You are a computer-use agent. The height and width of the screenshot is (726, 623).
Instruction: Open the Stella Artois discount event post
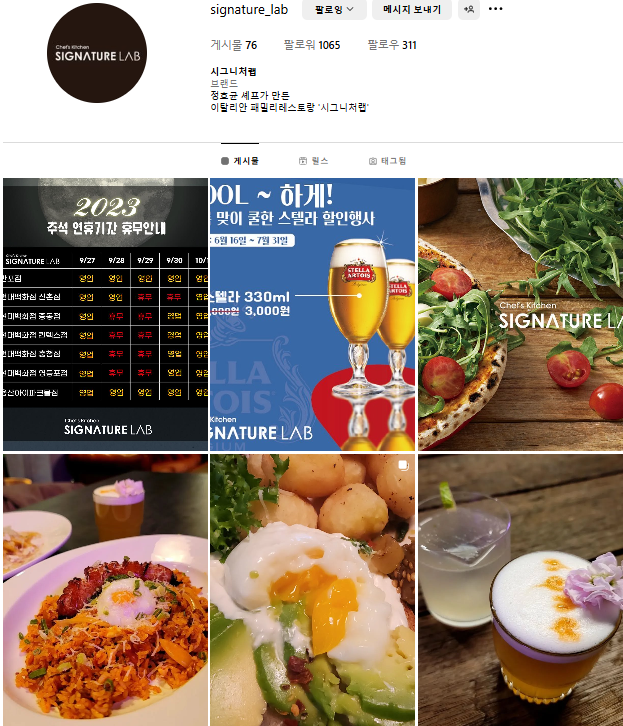312,314
